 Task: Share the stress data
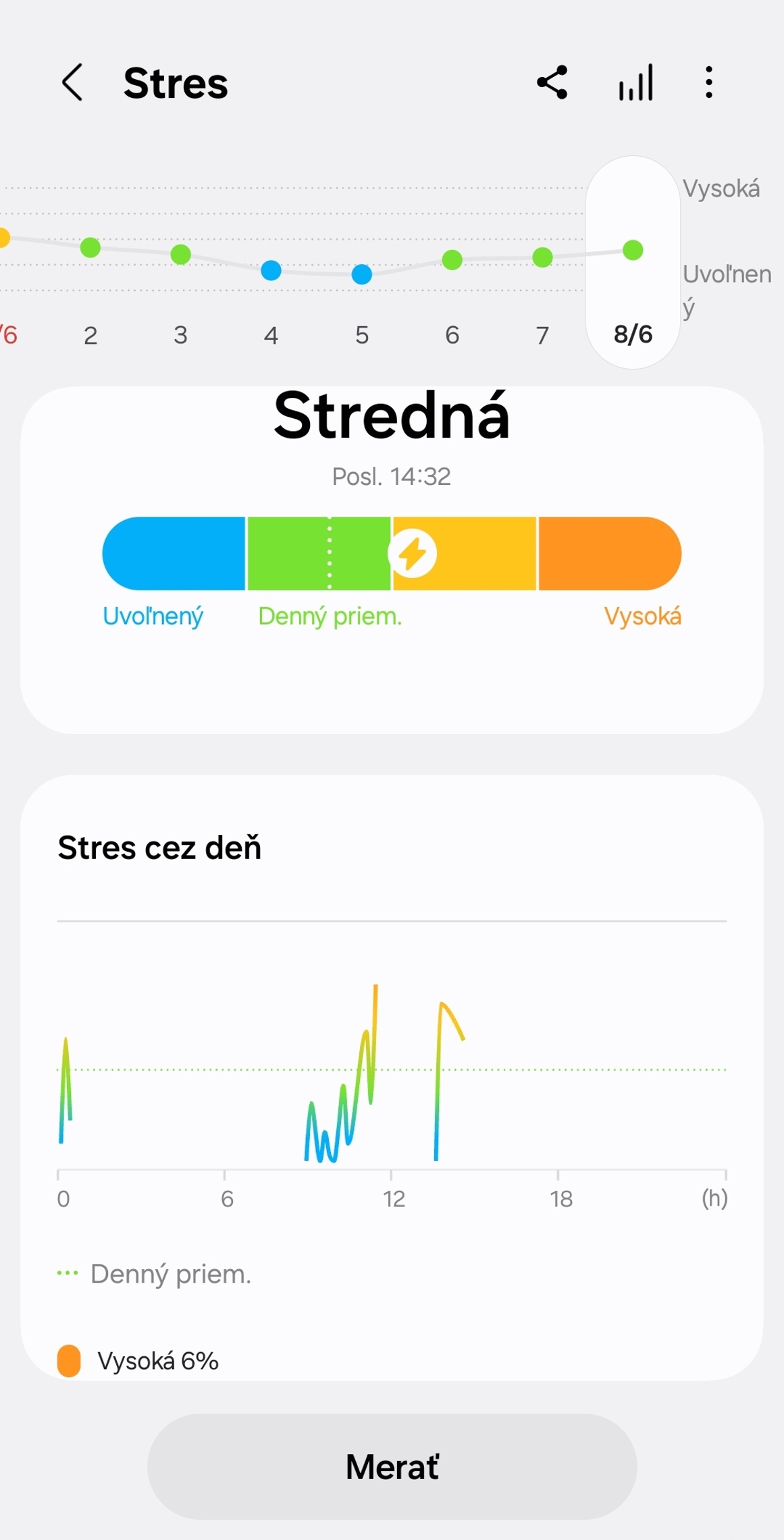click(x=552, y=82)
